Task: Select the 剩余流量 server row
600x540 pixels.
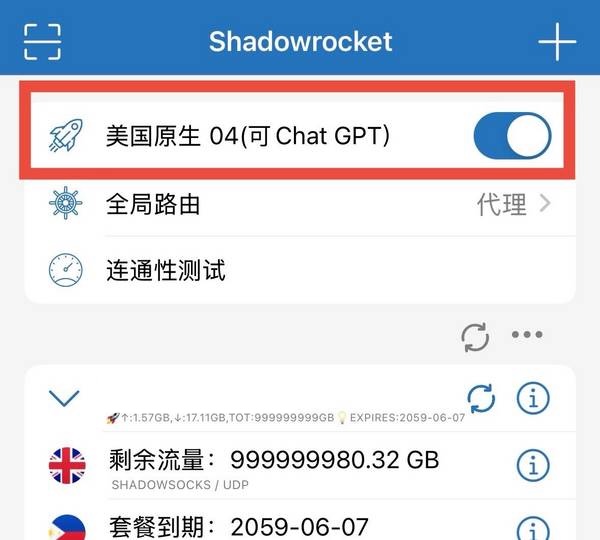Action: pyautogui.click(x=280, y=465)
